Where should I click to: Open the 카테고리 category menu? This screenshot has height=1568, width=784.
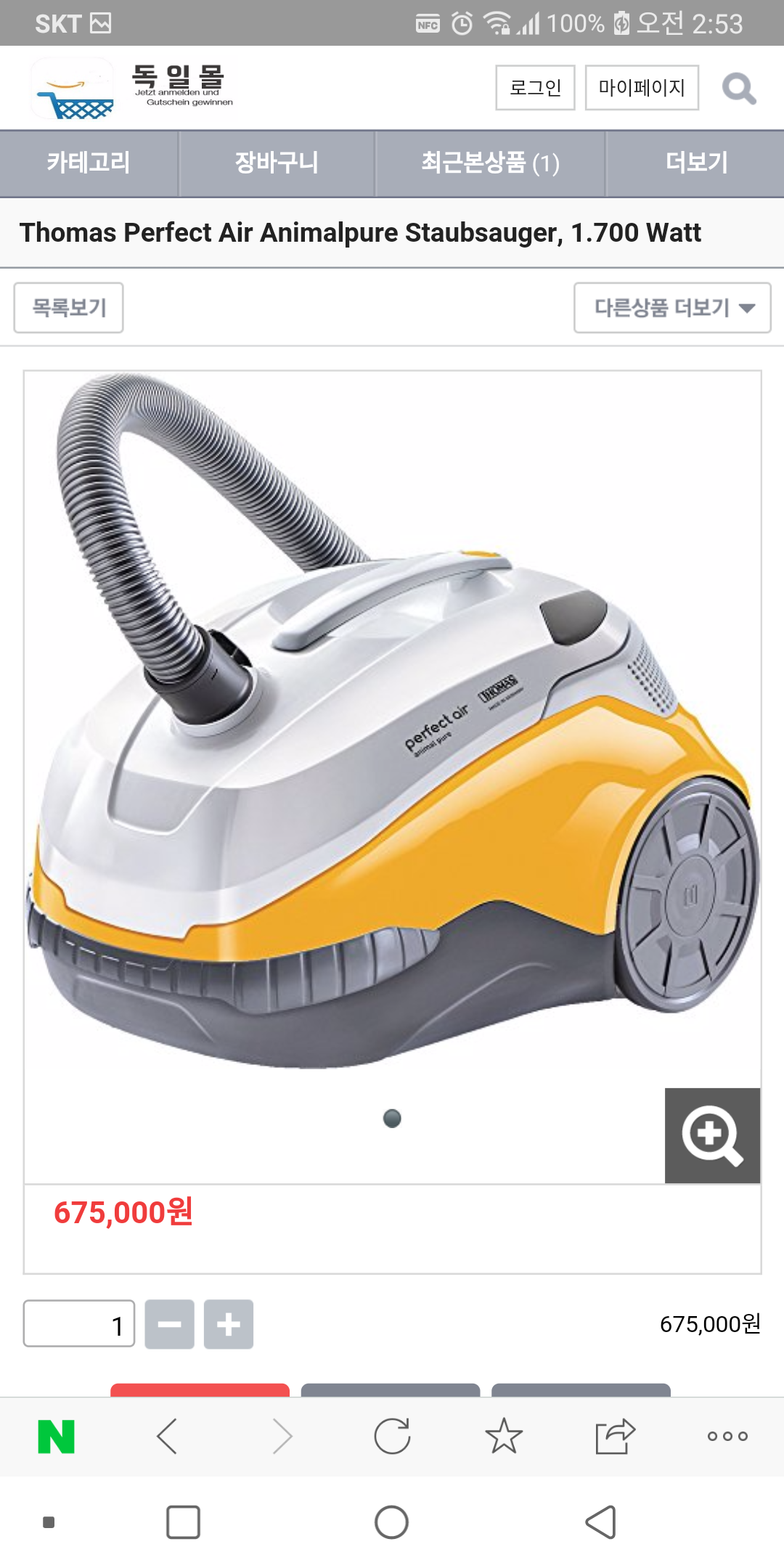(x=89, y=163)
